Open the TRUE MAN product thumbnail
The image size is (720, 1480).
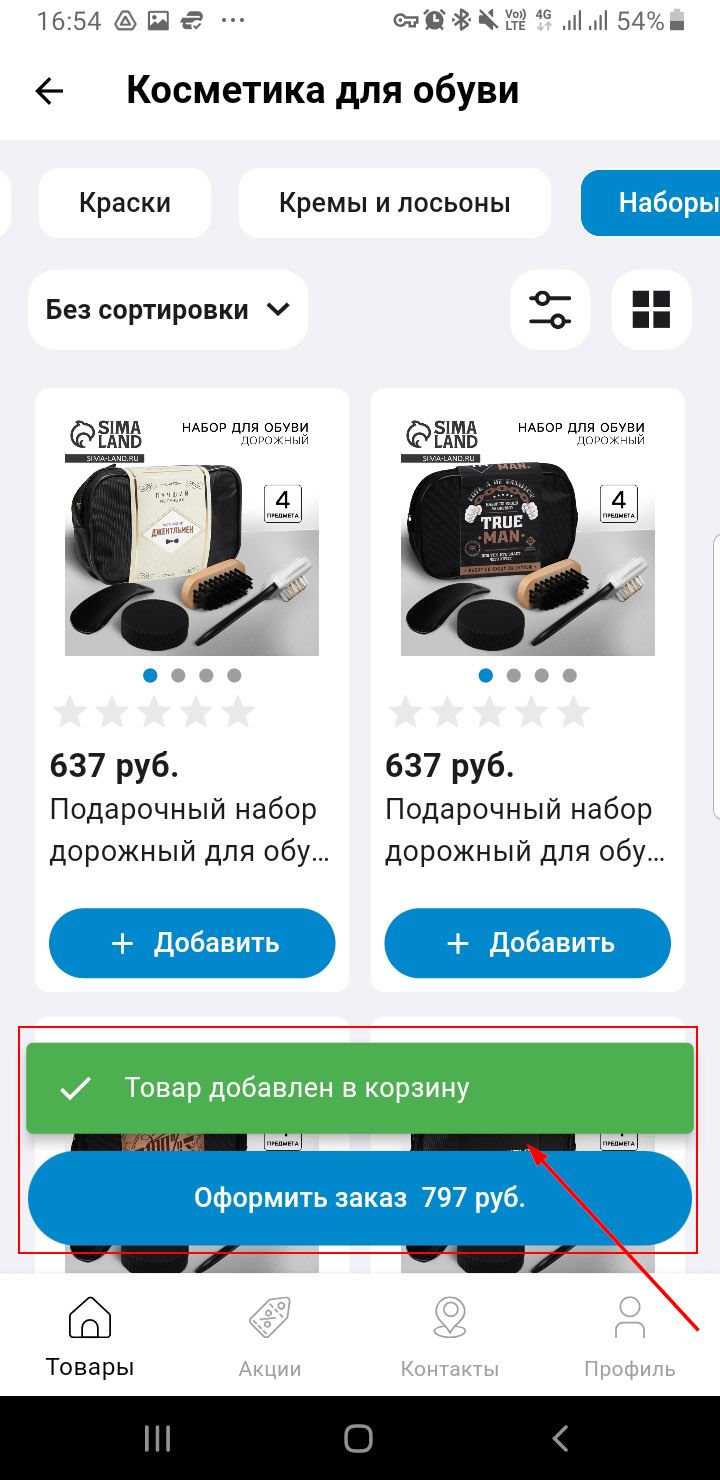click(x=527, y=525)
